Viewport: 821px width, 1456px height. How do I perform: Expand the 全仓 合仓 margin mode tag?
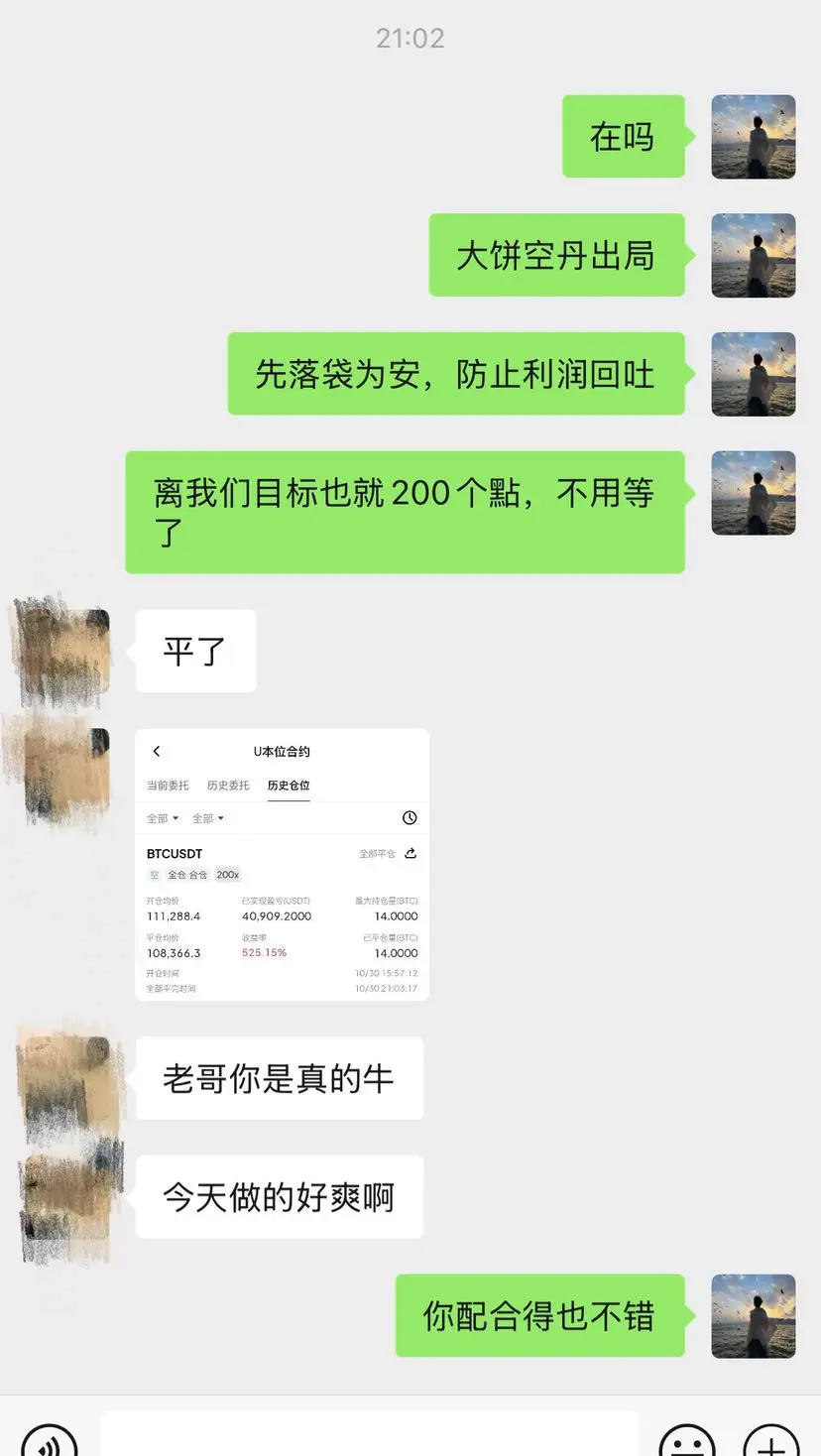187,874
